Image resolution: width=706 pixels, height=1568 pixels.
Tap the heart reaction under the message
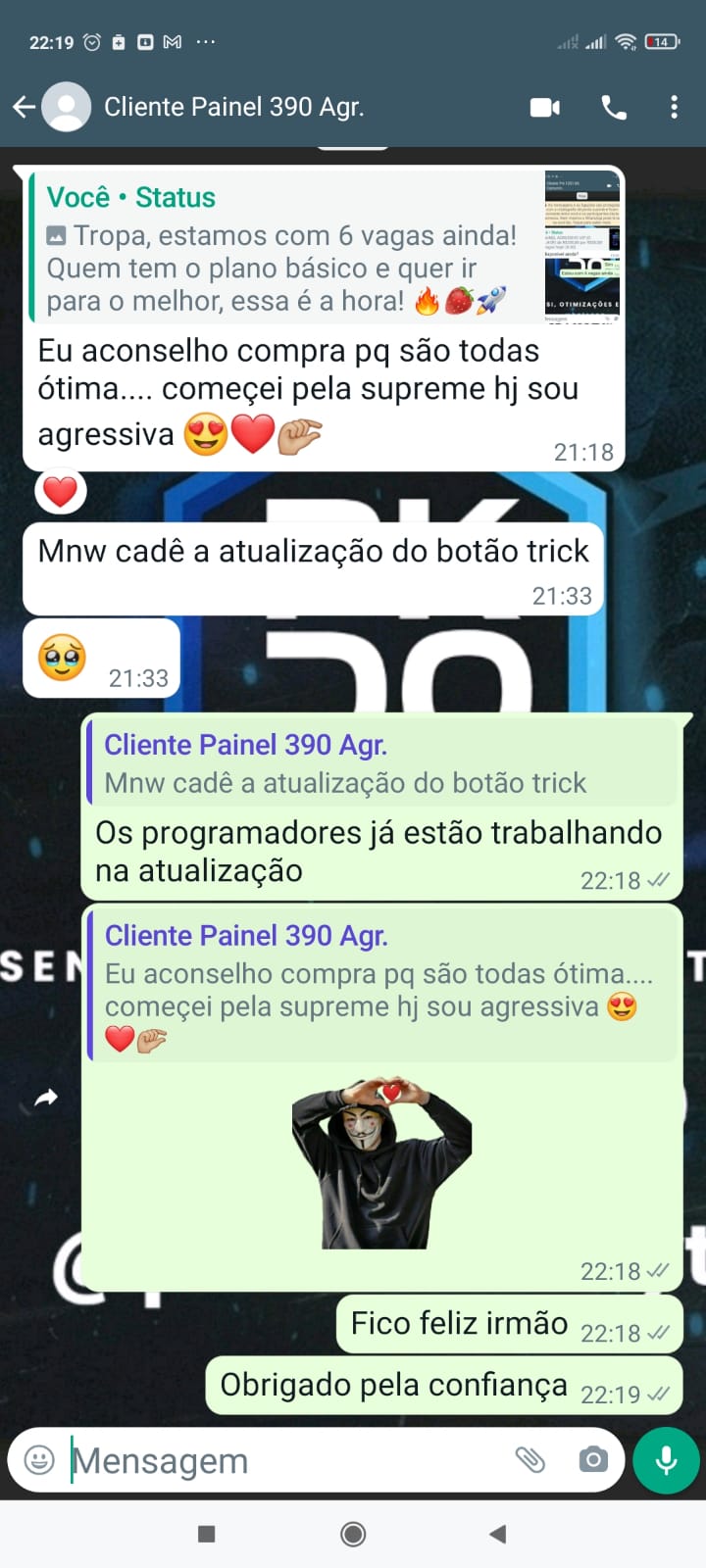point(61,491)
